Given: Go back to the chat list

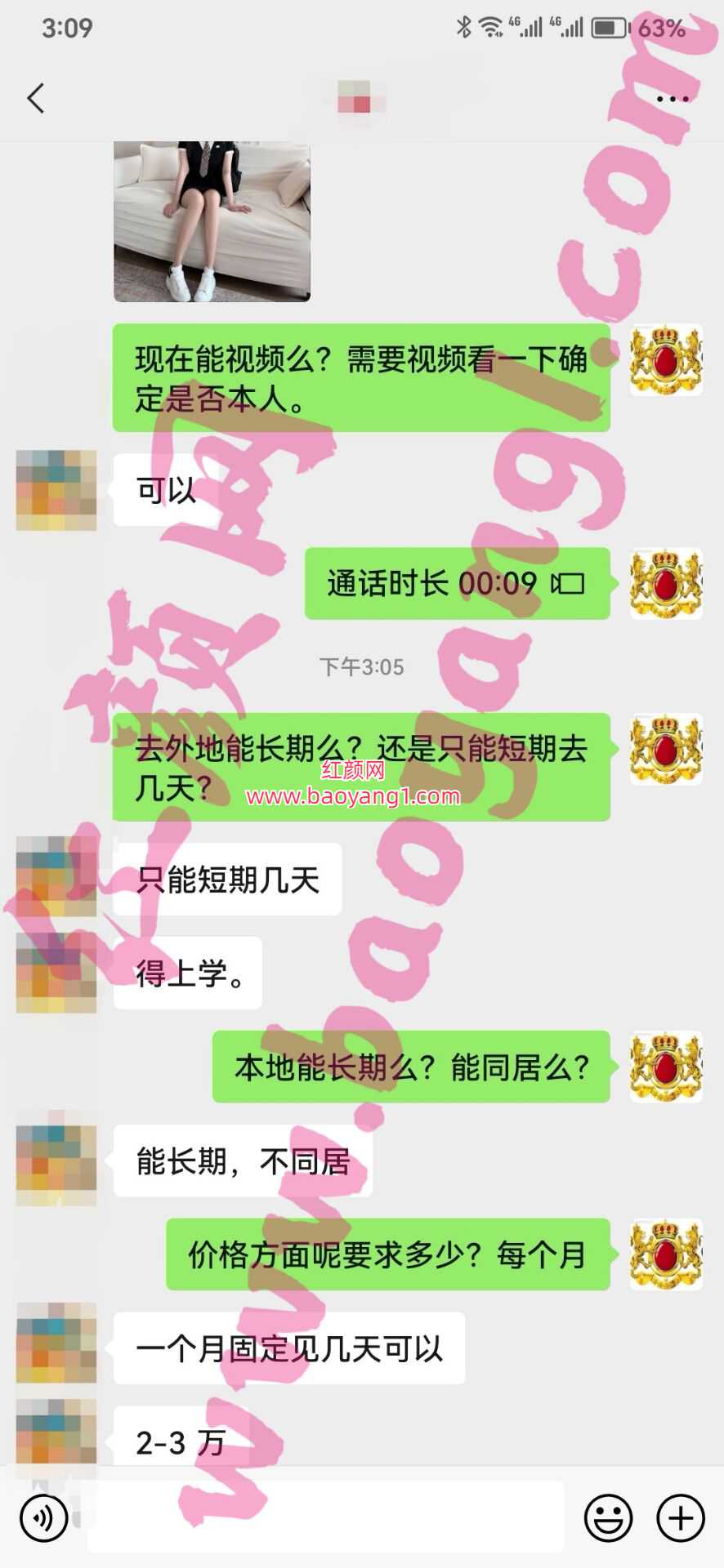Looking at the screenshot, I should tap(36, 99).
